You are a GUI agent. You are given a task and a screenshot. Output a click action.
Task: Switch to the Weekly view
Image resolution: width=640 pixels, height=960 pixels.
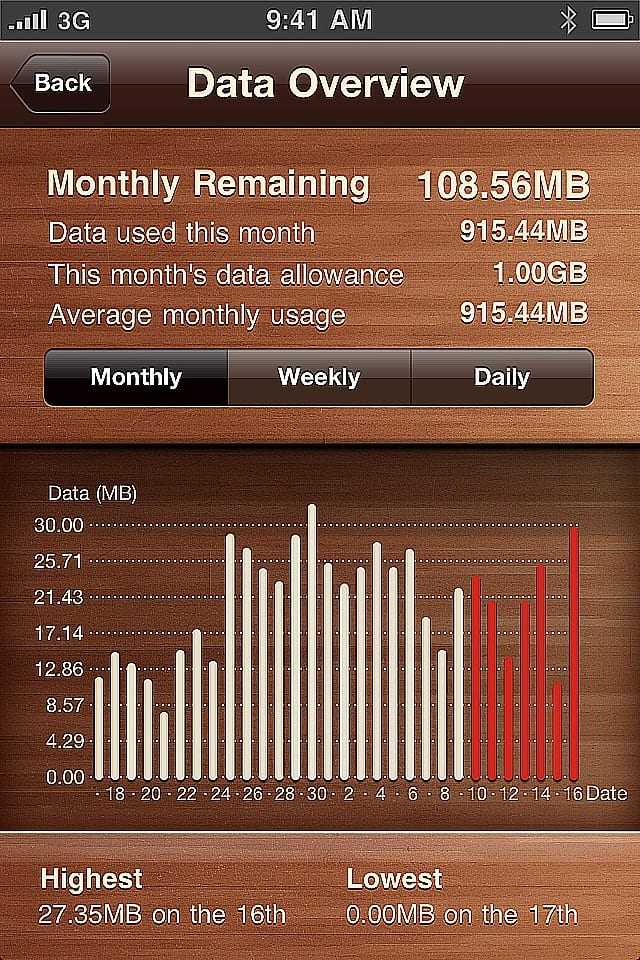tap(319, 377)
